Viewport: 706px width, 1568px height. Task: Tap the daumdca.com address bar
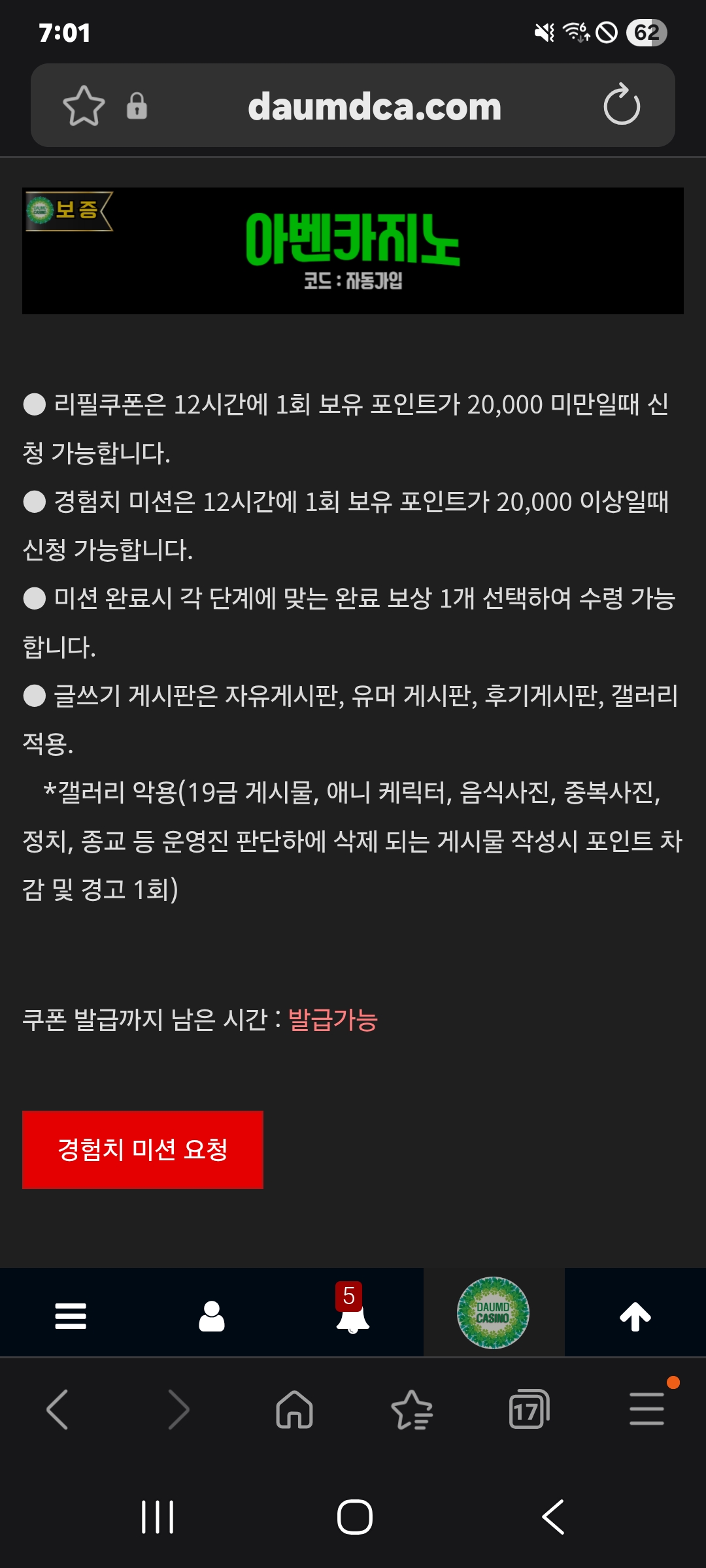tap(374, 106)
